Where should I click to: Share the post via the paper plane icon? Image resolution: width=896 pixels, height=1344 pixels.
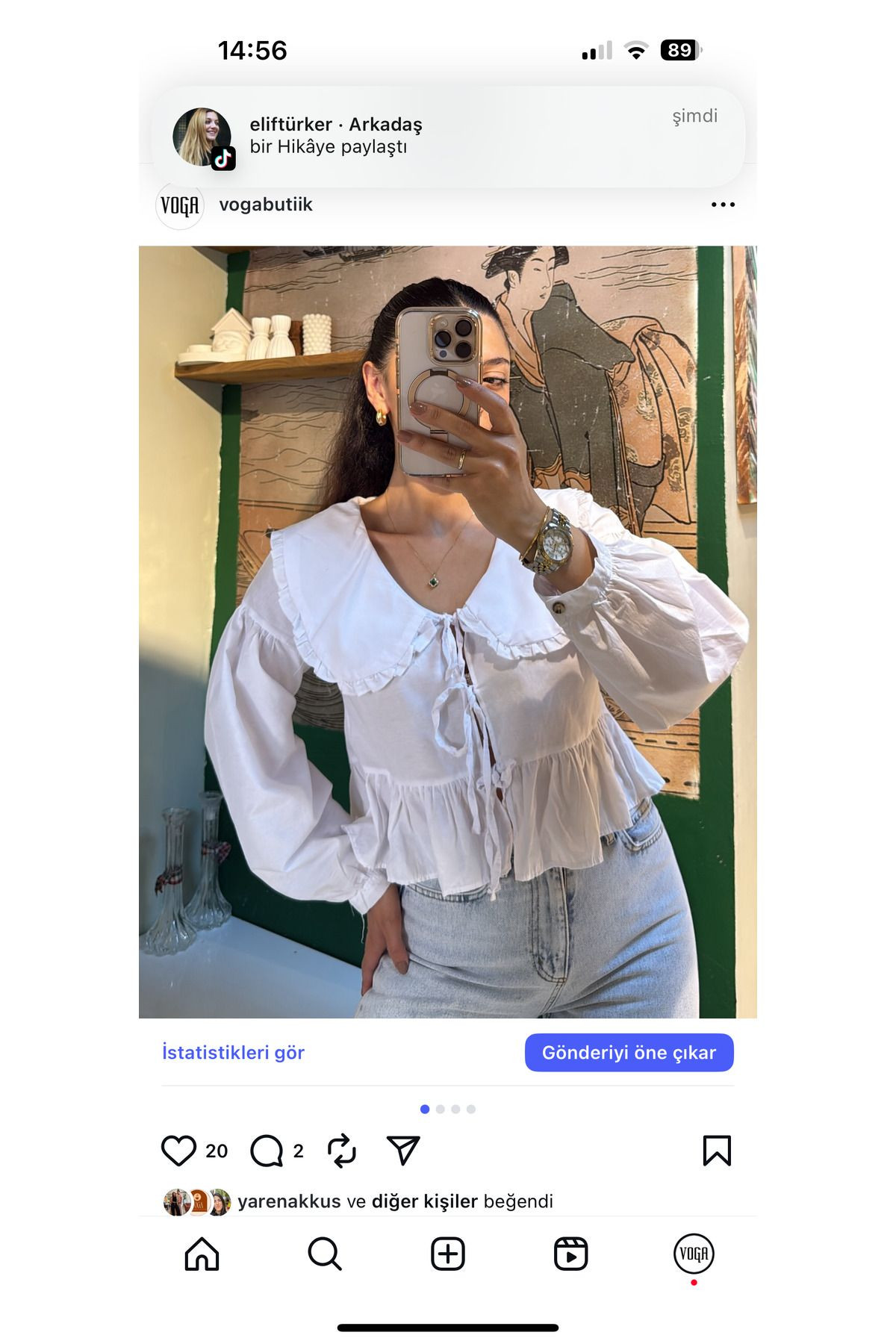pyautogui.click(x=403, y=1151)
